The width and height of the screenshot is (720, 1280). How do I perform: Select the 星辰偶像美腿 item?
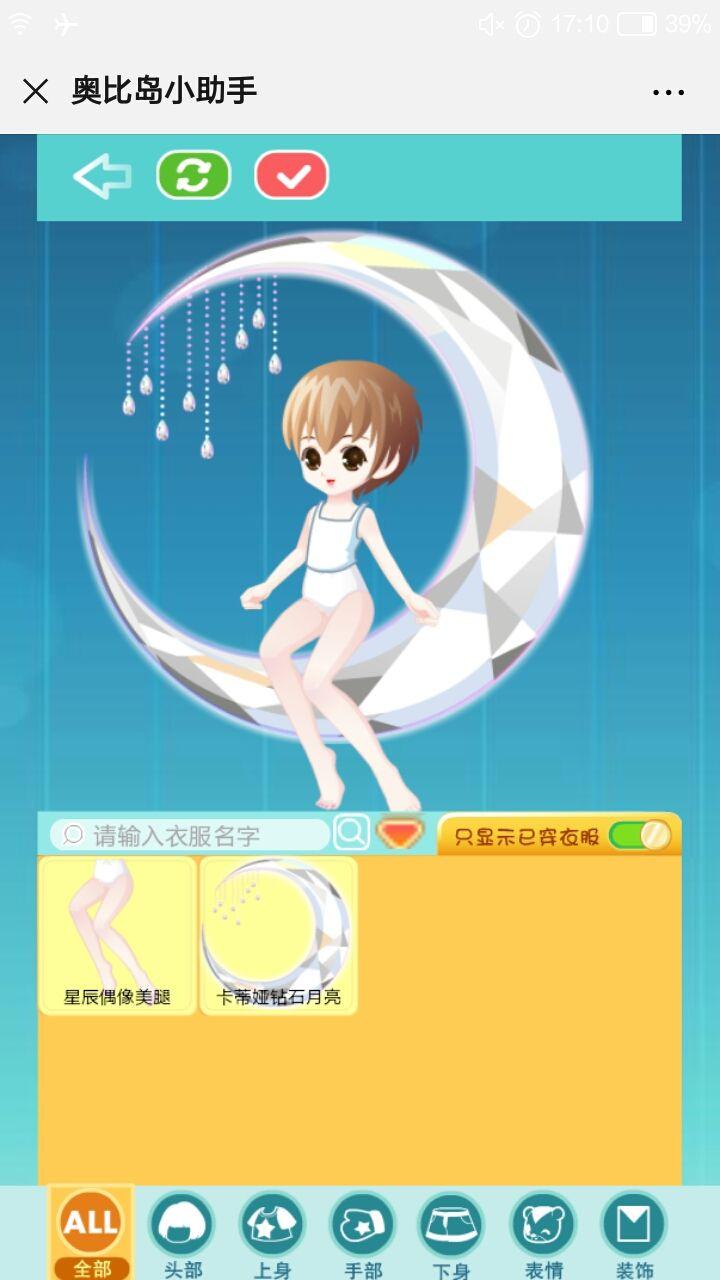[117, 935]
